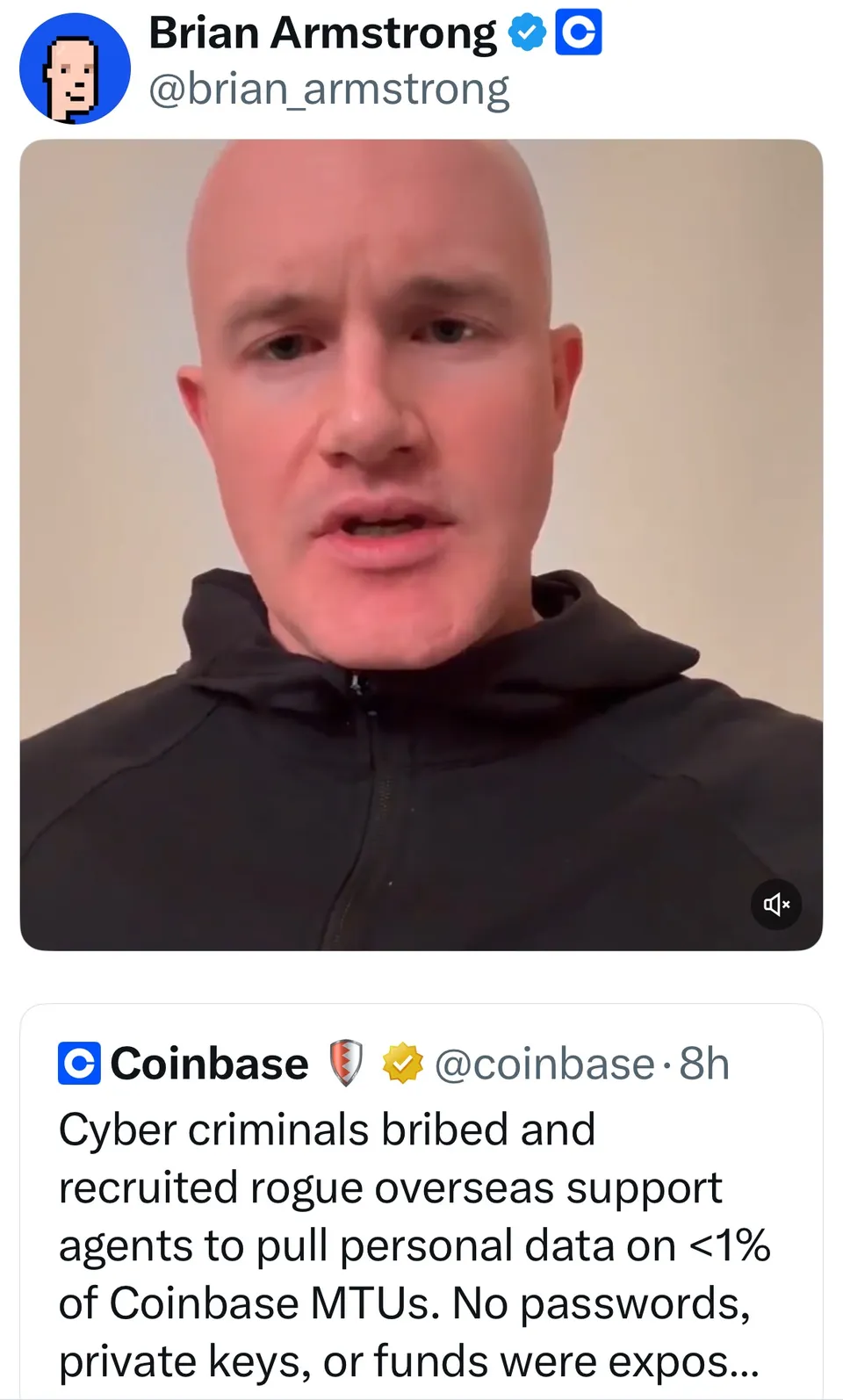The height and width of the screenshot is (1400, 843).
Task: Unmute the video sound
Action: coord(776,904)
